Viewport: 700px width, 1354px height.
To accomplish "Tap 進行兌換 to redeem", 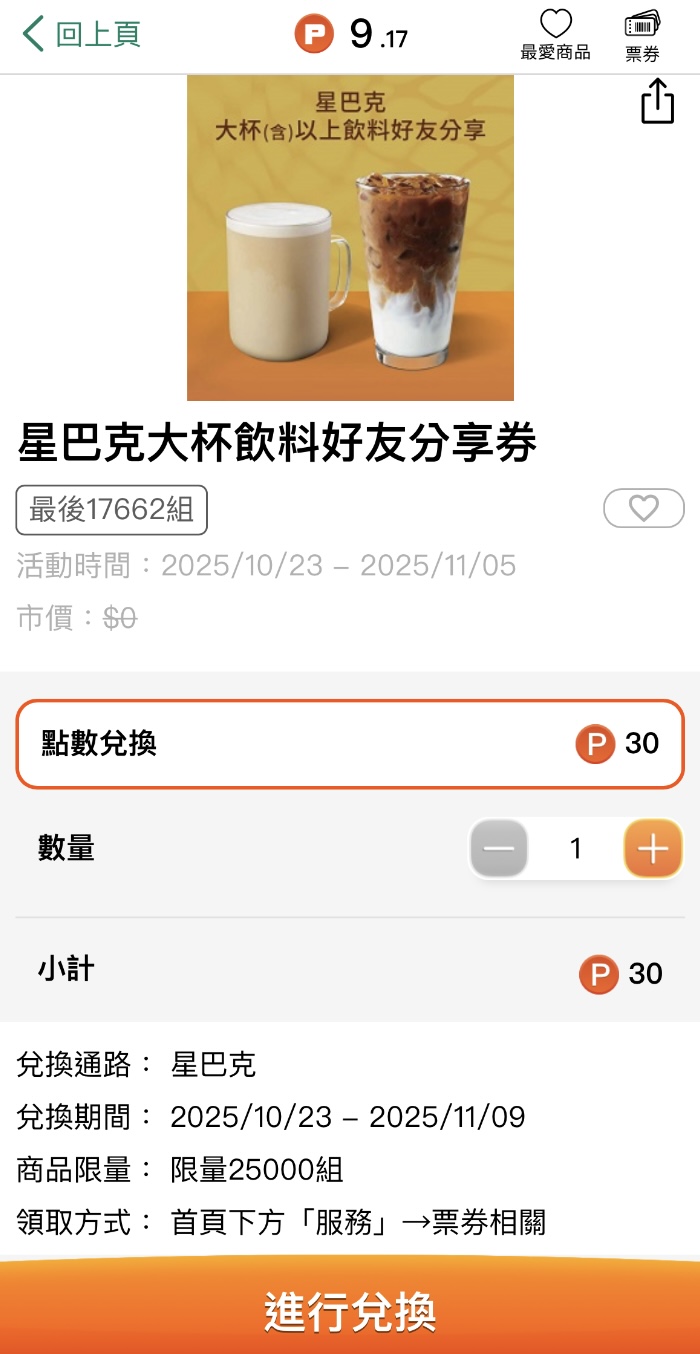I will click(350, 1310).
